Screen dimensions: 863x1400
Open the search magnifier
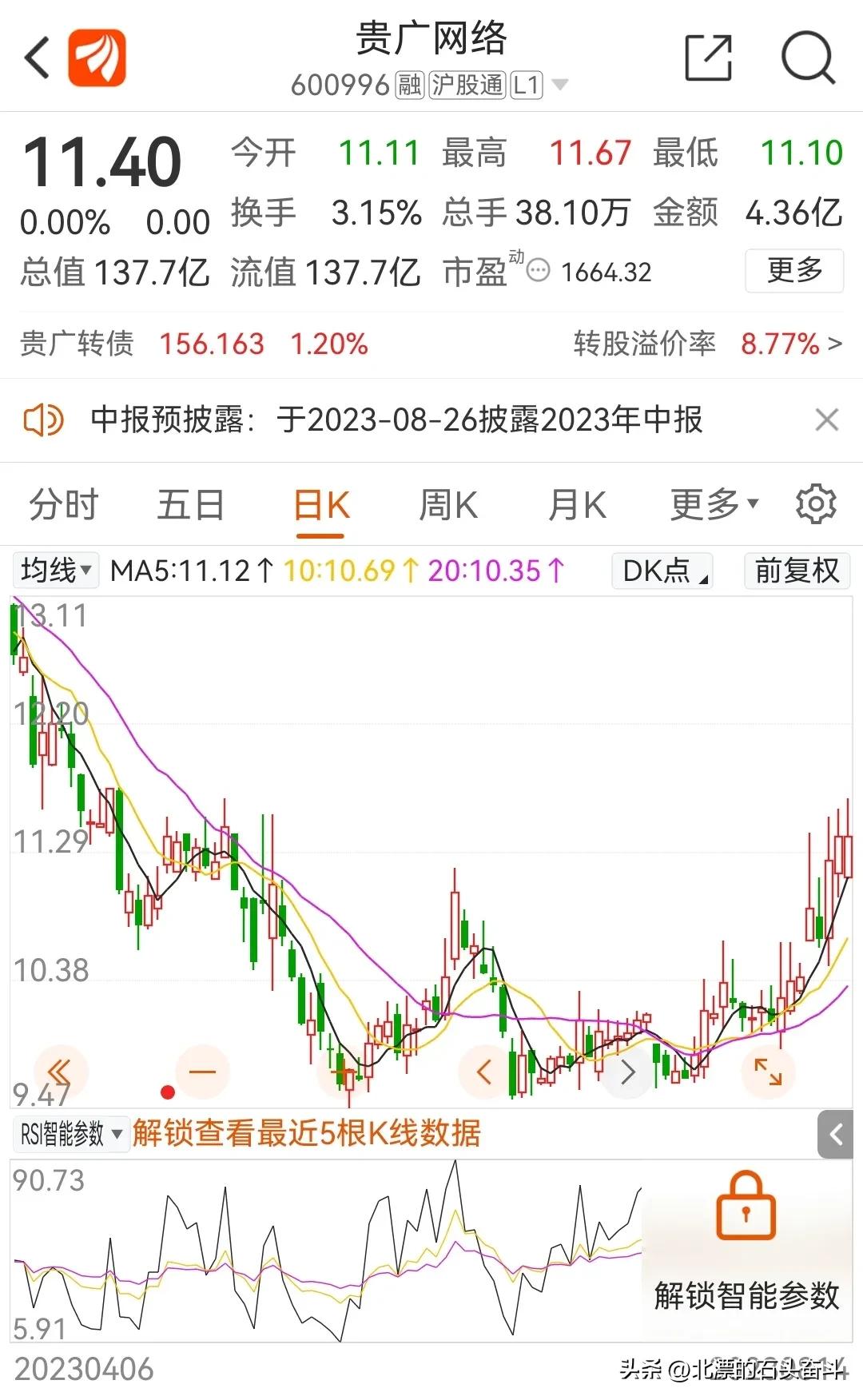tap(808, 58)
